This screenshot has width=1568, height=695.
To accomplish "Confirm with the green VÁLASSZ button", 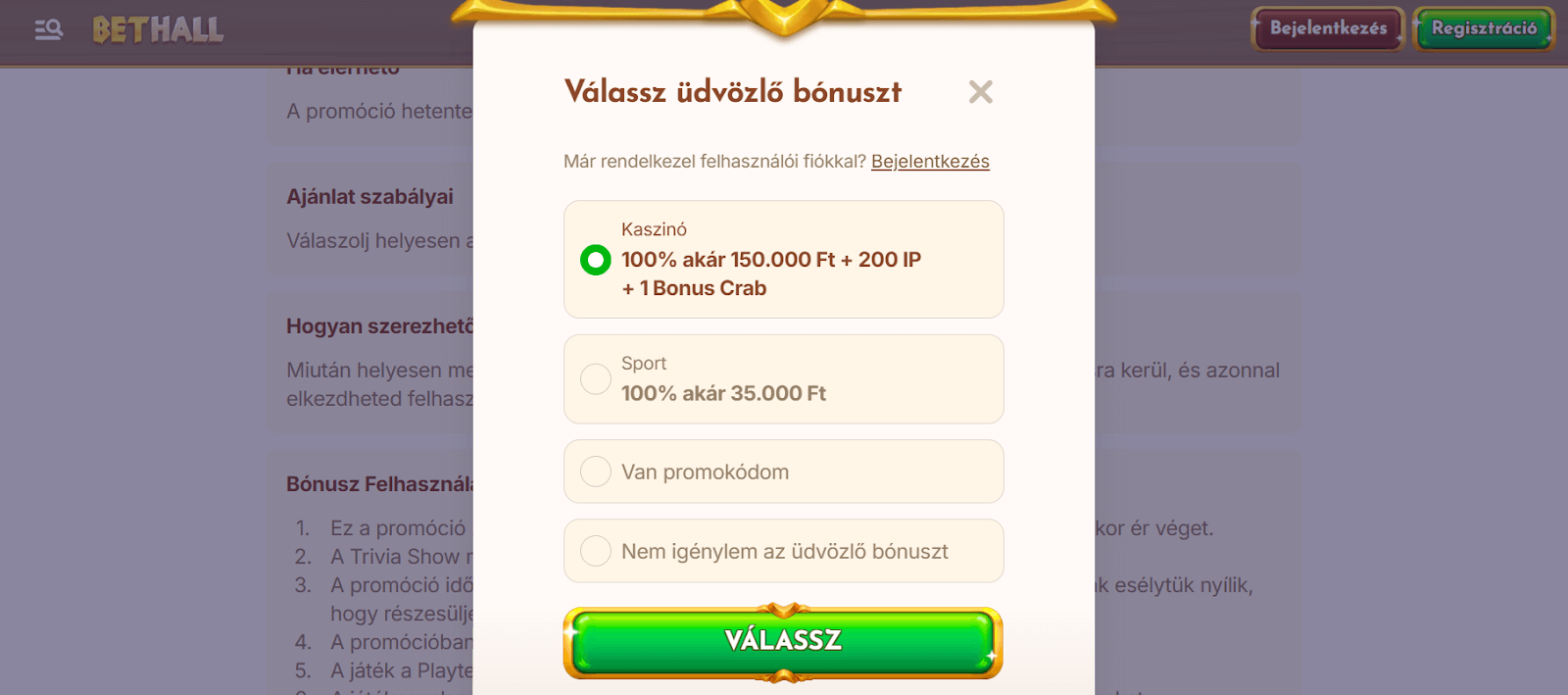I will click(782, 642).
